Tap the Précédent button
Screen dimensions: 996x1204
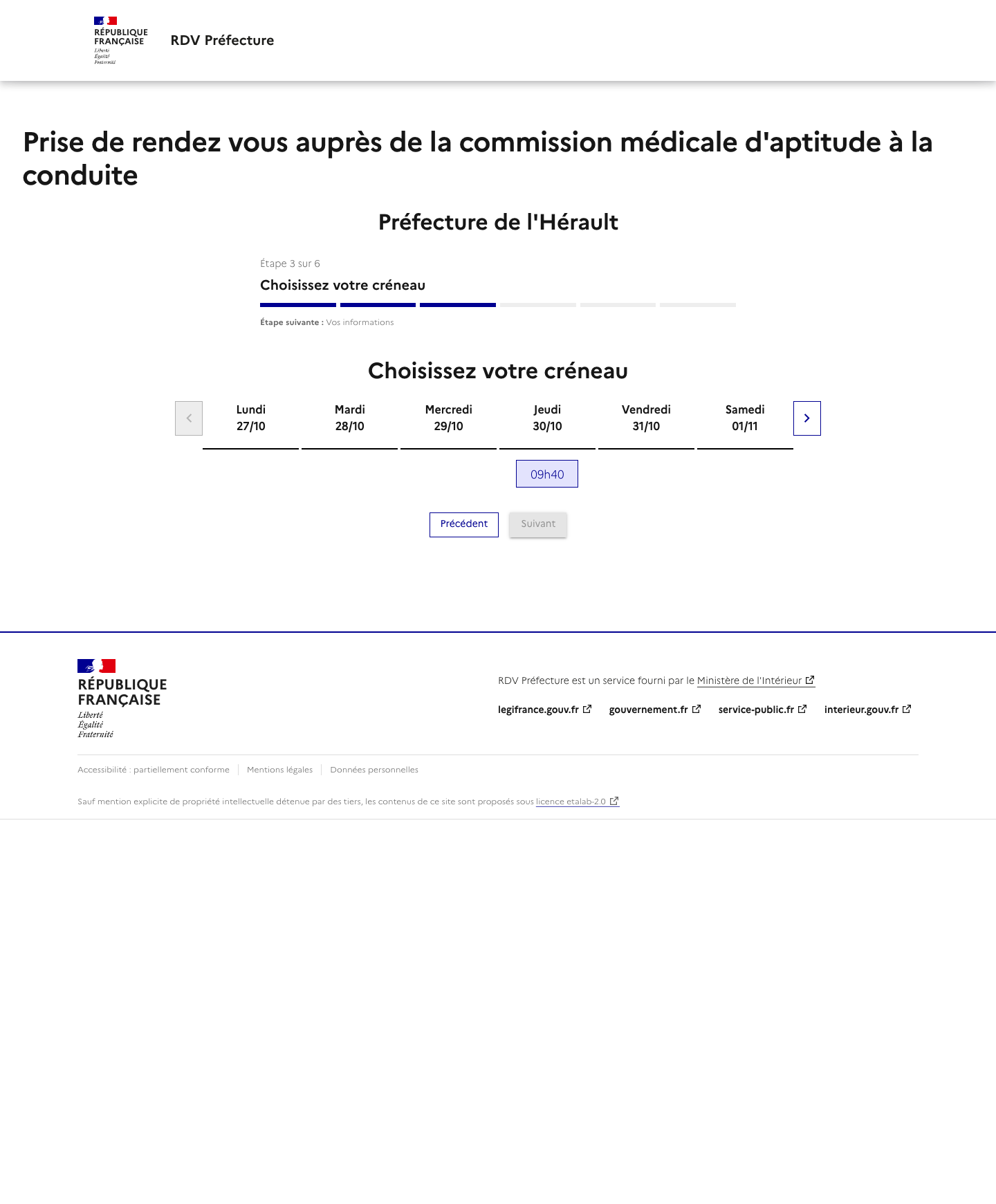tap(463, 524)
